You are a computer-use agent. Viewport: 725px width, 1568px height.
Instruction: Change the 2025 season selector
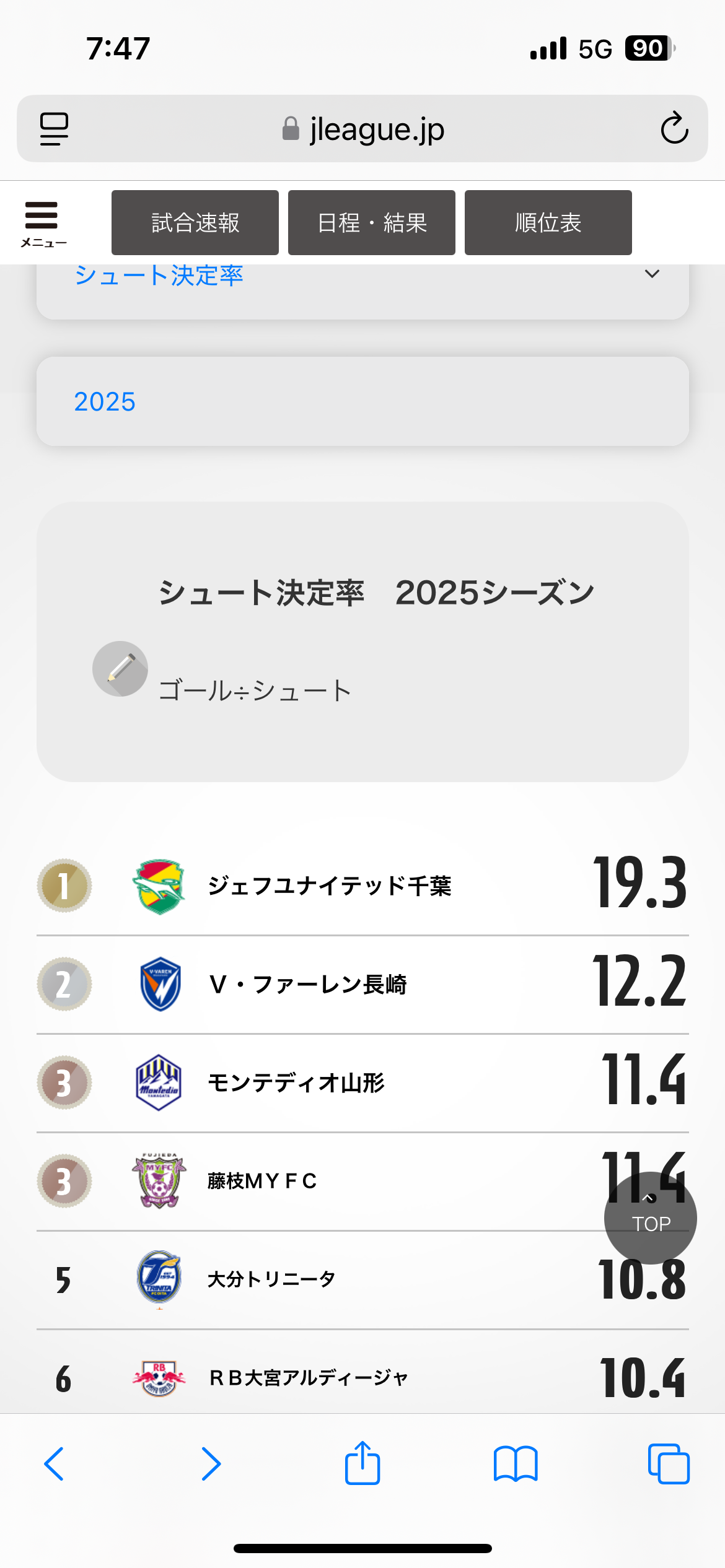(x=362, y=401)
